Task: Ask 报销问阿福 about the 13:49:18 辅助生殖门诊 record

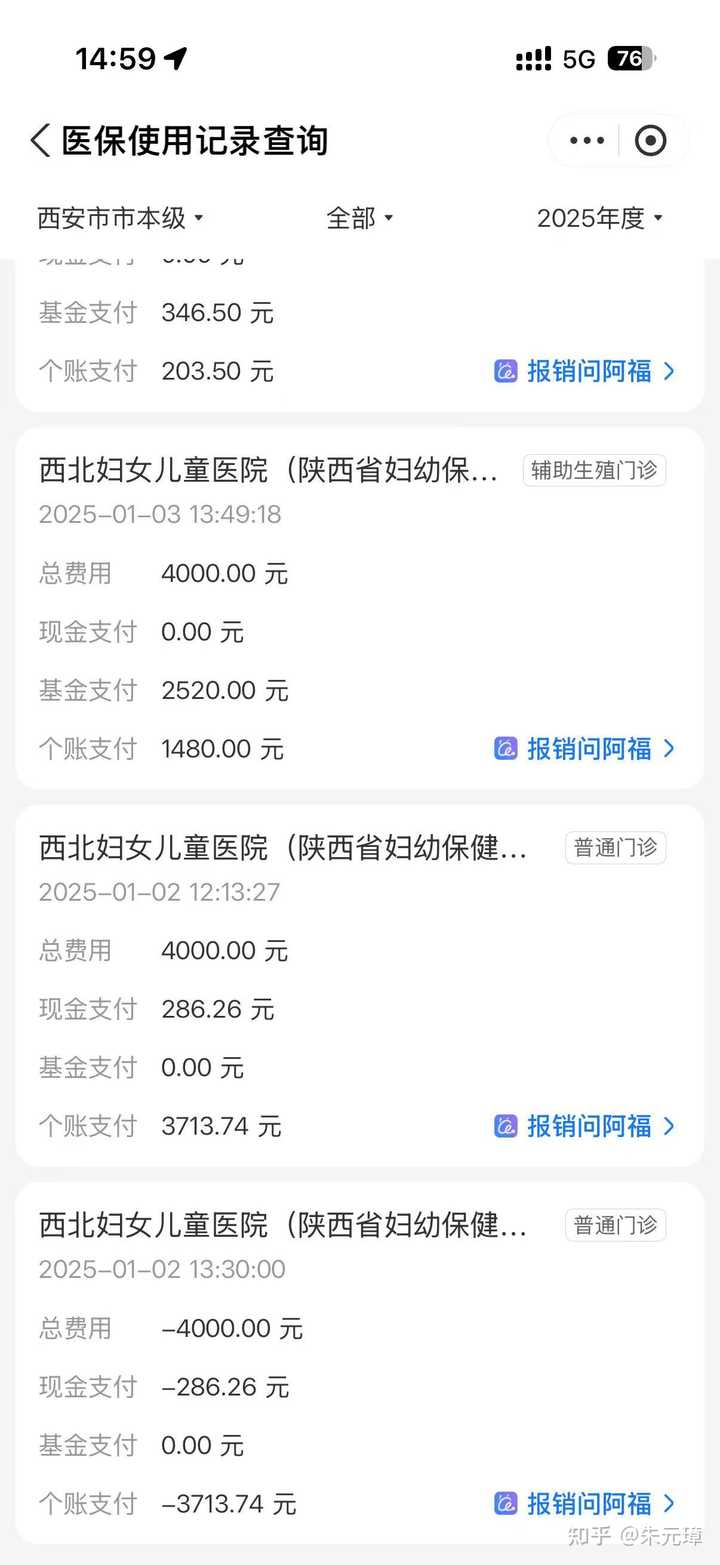Action: pos(586,748)
